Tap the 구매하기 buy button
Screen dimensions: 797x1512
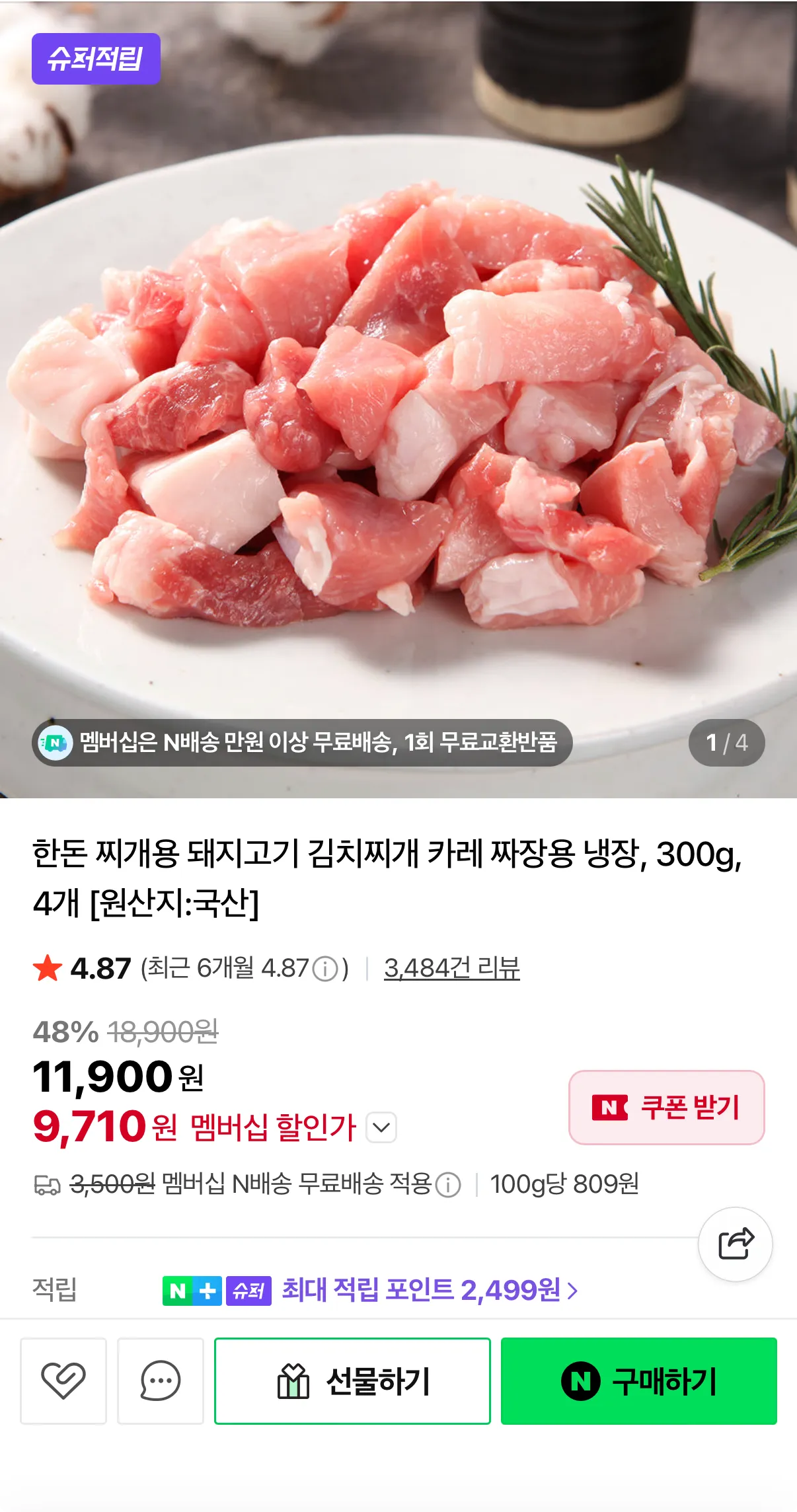[638, 1380]
